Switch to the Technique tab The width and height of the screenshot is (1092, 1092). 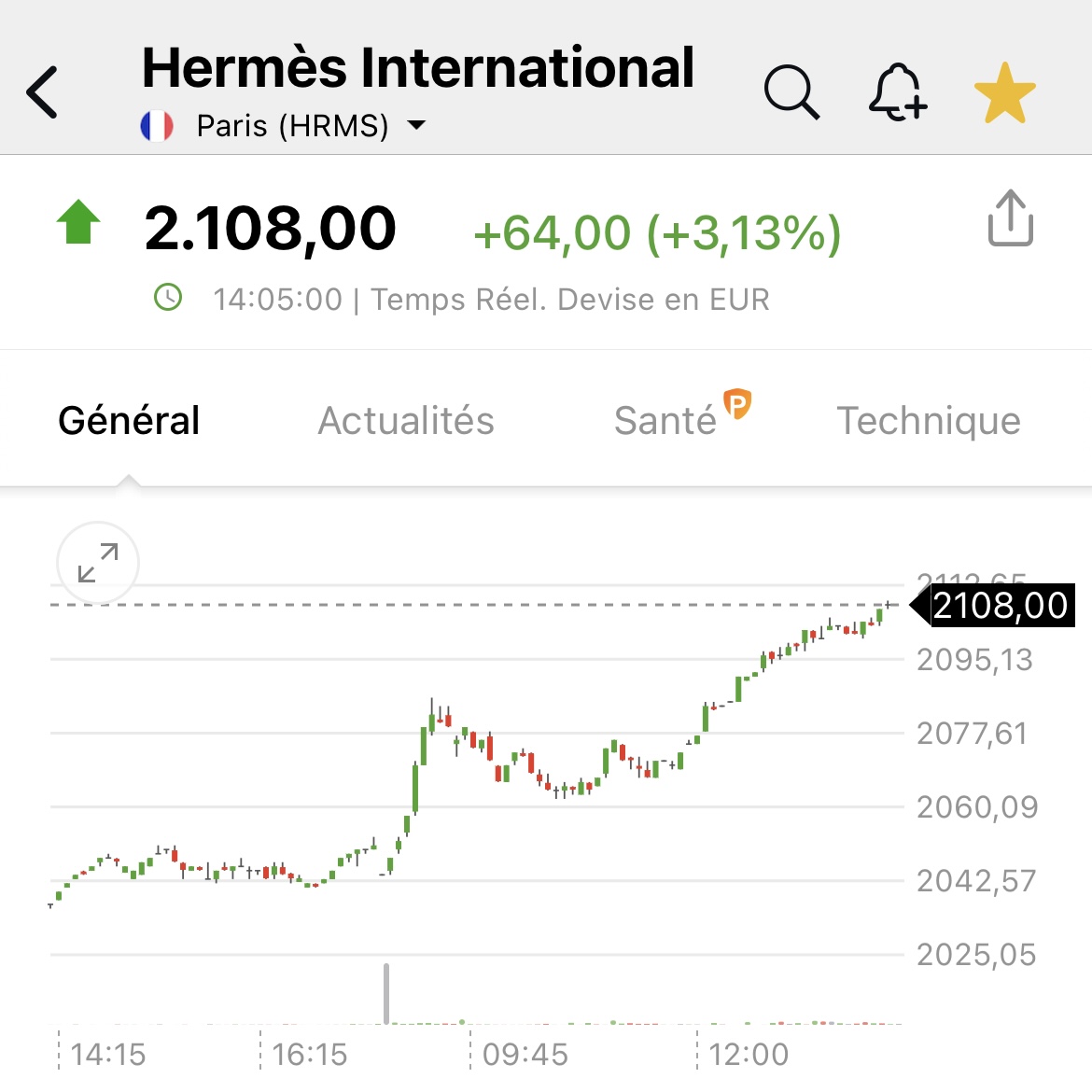[x=928, y=421]
